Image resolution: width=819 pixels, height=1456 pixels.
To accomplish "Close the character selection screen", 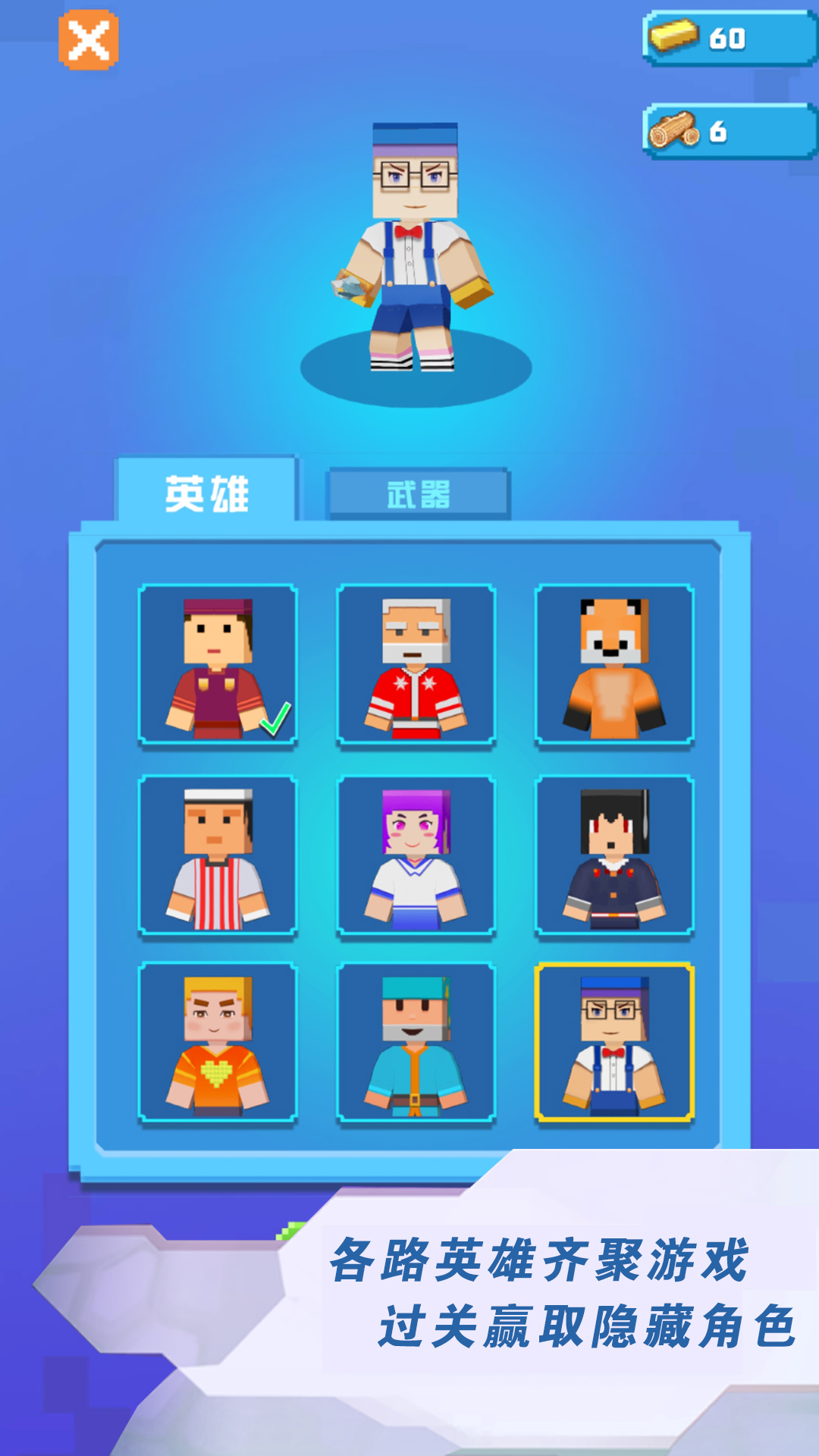I will pyautogui.click(x=88, y=42).
